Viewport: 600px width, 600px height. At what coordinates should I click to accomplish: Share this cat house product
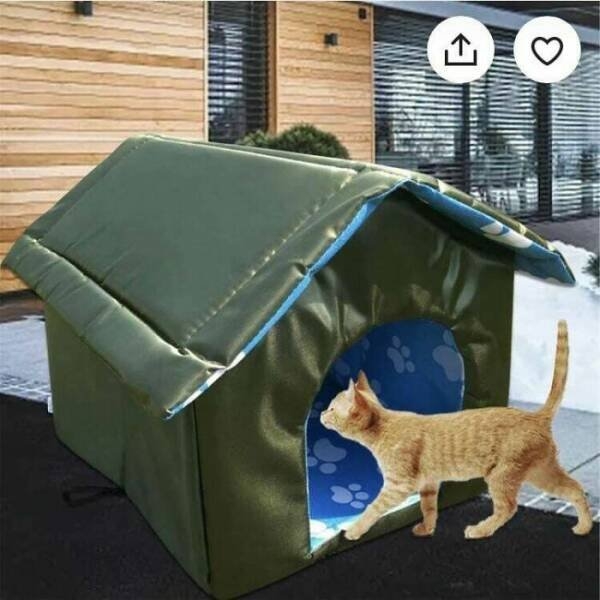coord(460,49)
